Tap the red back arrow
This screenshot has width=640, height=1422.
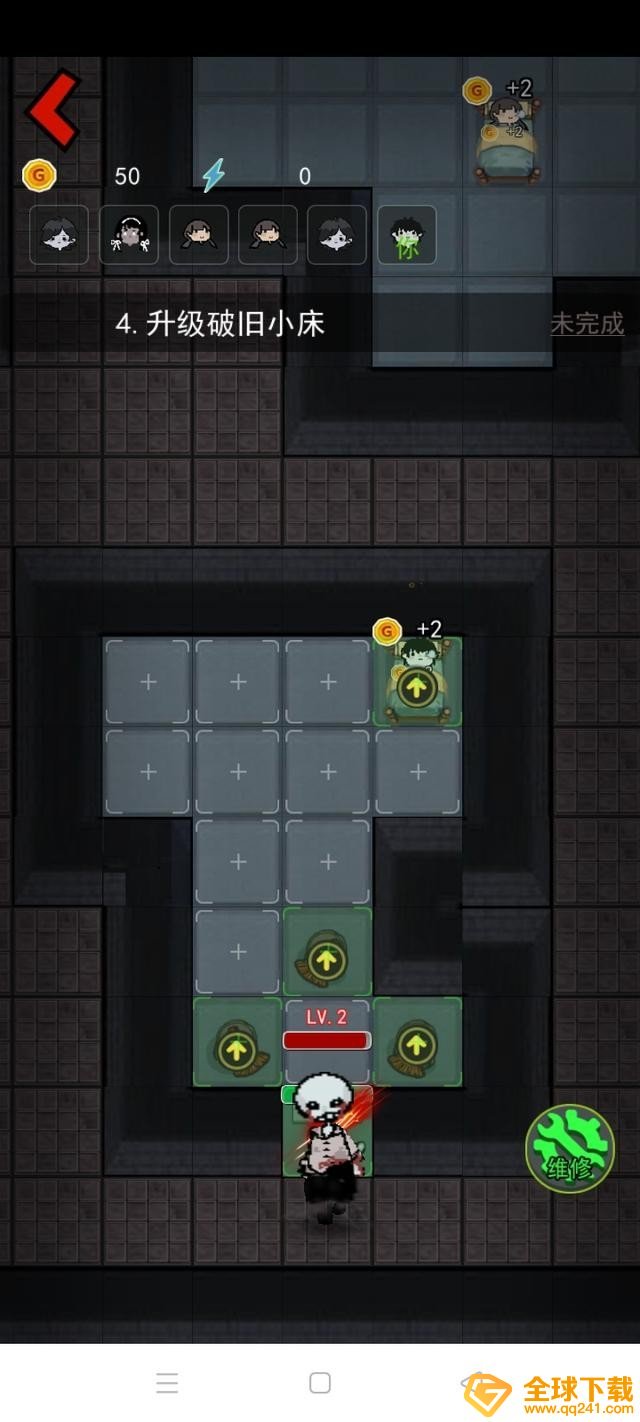pyautogui.click(x=52, y=109)
